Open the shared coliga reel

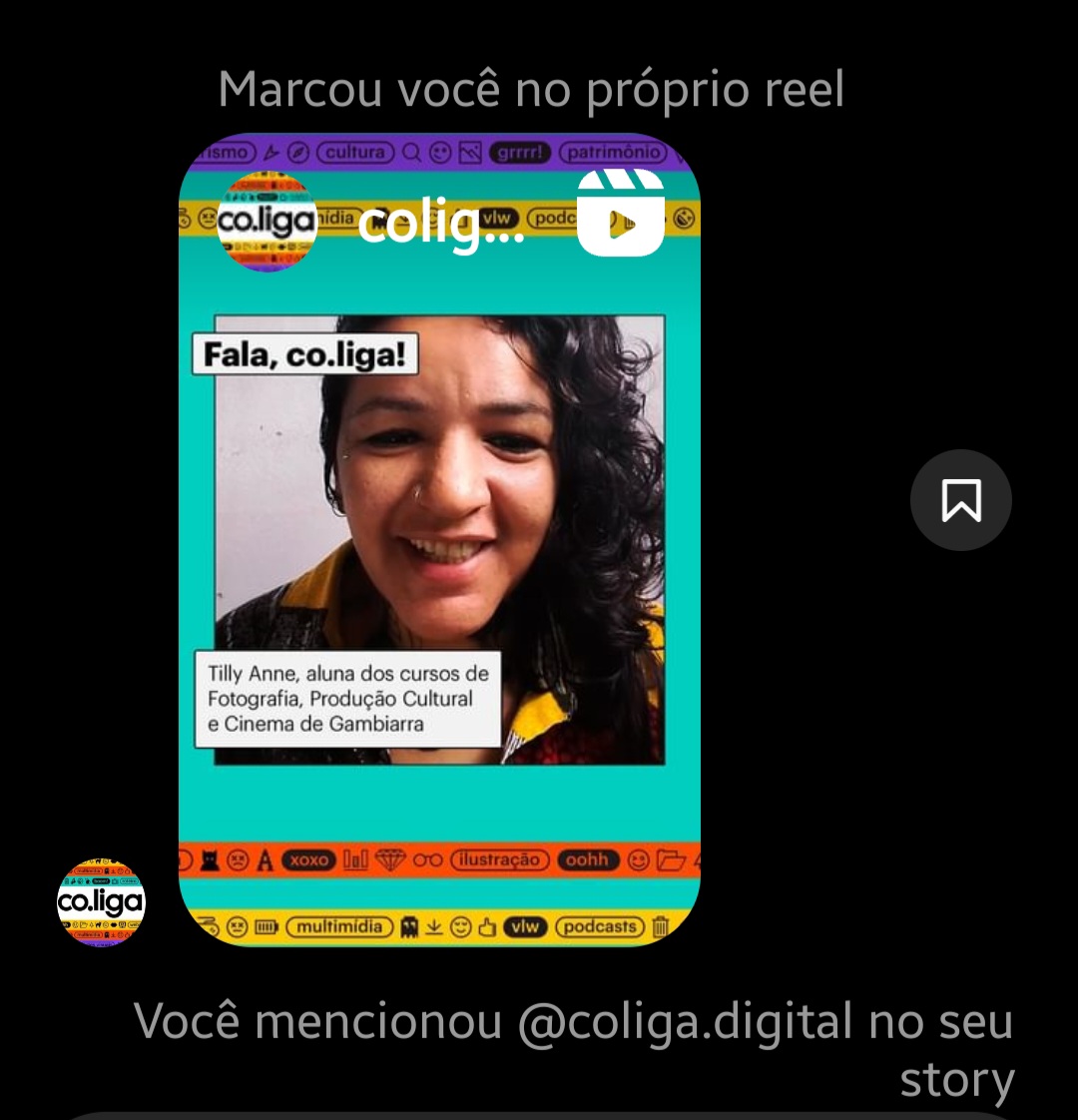[439, 539]
